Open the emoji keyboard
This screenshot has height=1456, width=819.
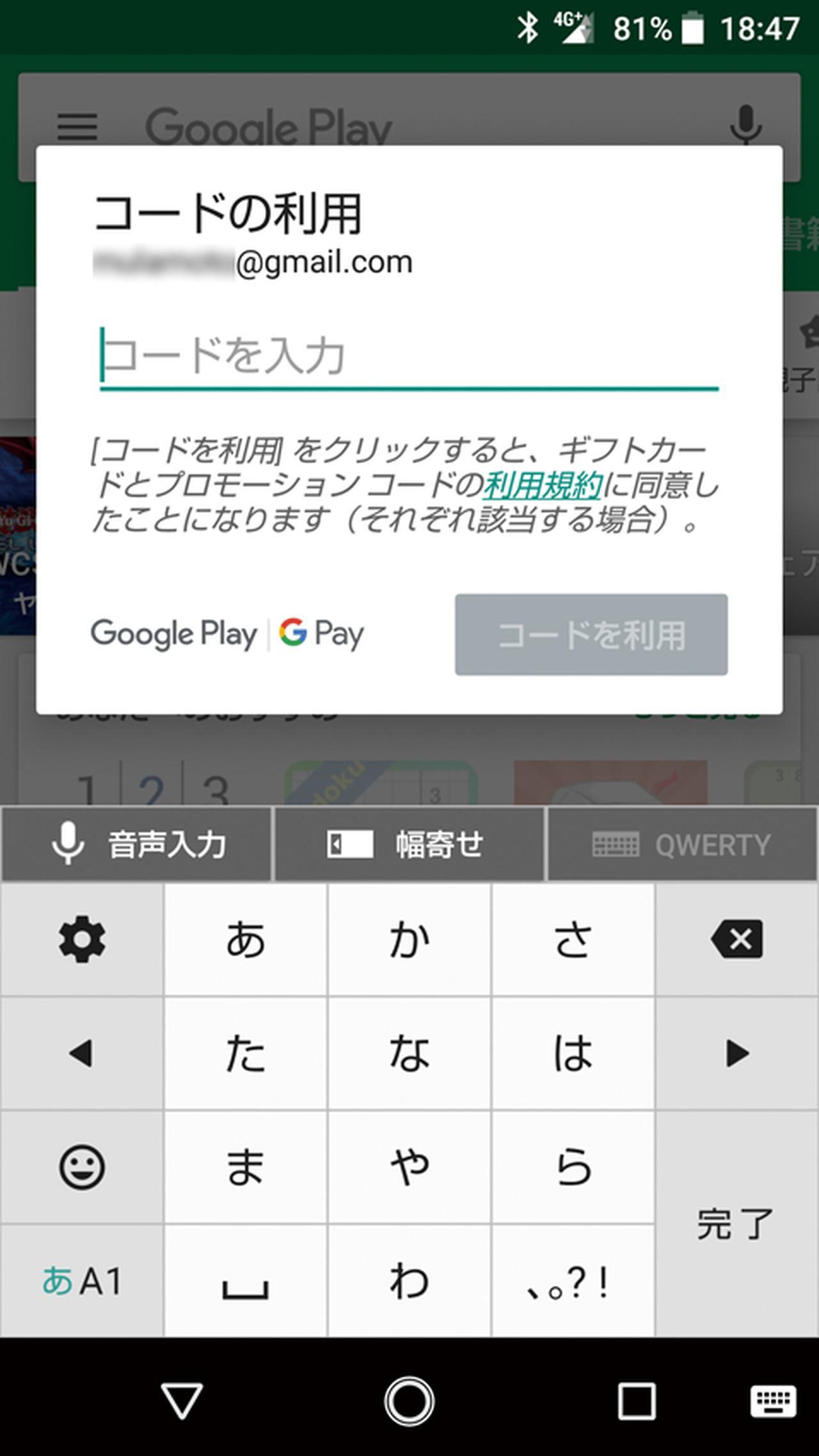click(x=82, y=1167)
